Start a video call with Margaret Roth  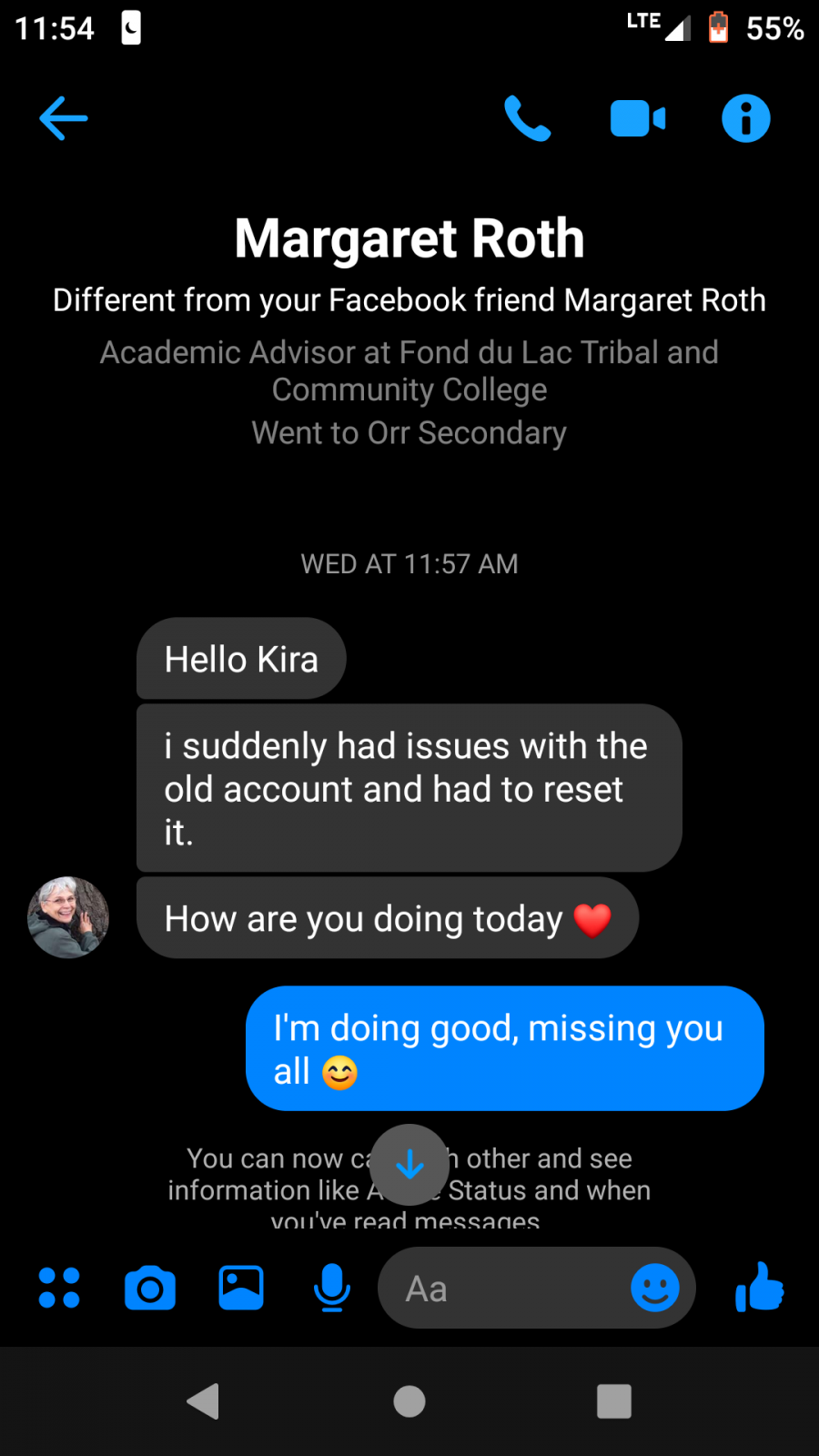pyautogui.click(x=638, y=118)
